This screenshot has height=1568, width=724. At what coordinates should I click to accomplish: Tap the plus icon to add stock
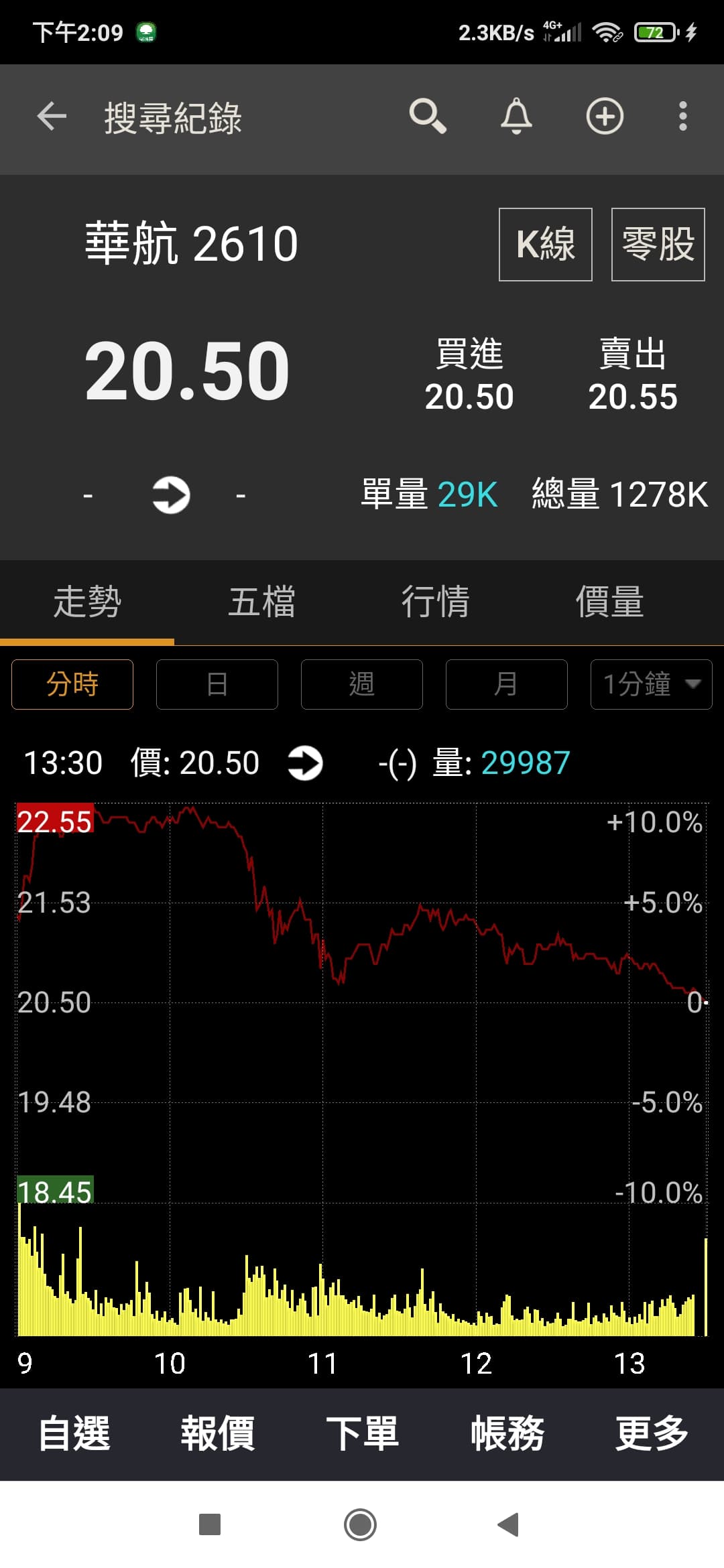[605, 115]
